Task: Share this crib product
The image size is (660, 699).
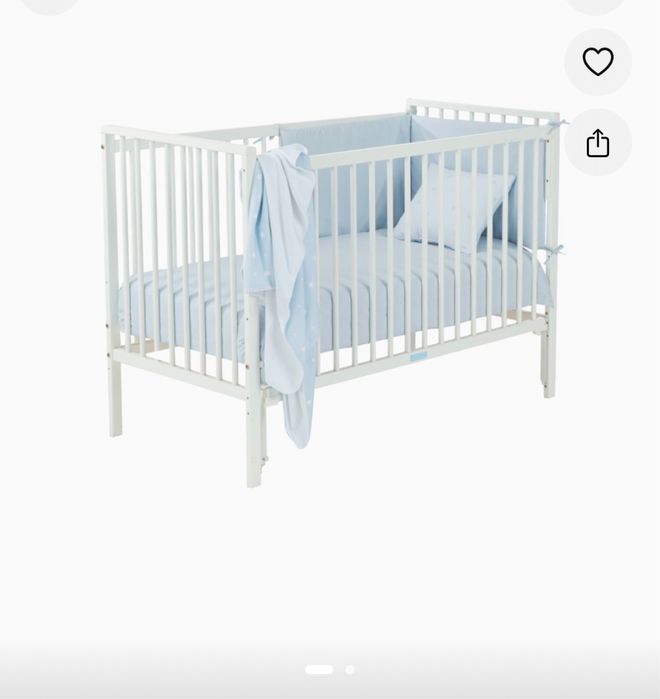Action: (598, 143)
